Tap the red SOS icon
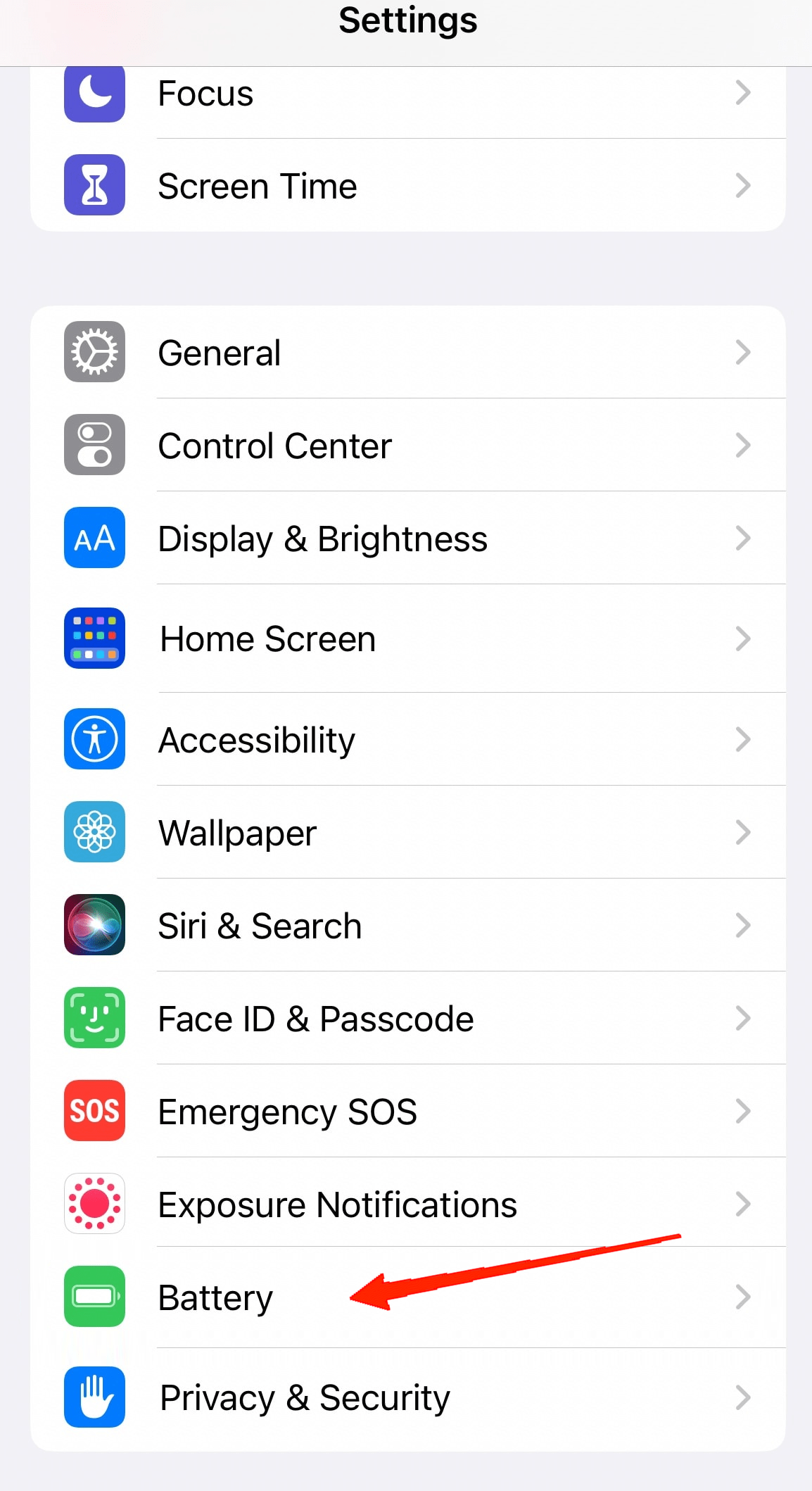The image size is (812, 1491). 94,1111
